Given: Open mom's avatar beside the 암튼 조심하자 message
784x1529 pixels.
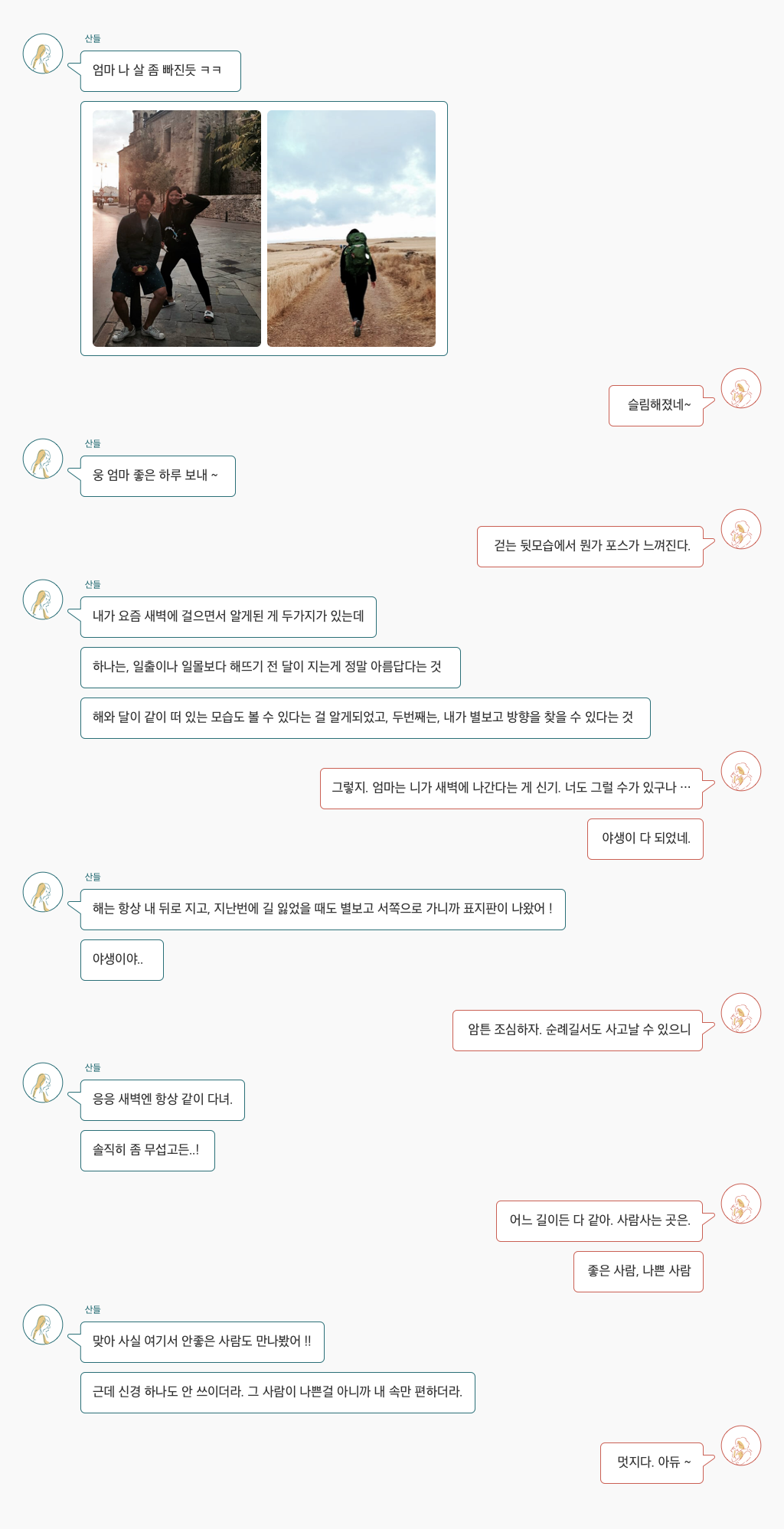Looking at the screenshot, I should coord(740,1013).
